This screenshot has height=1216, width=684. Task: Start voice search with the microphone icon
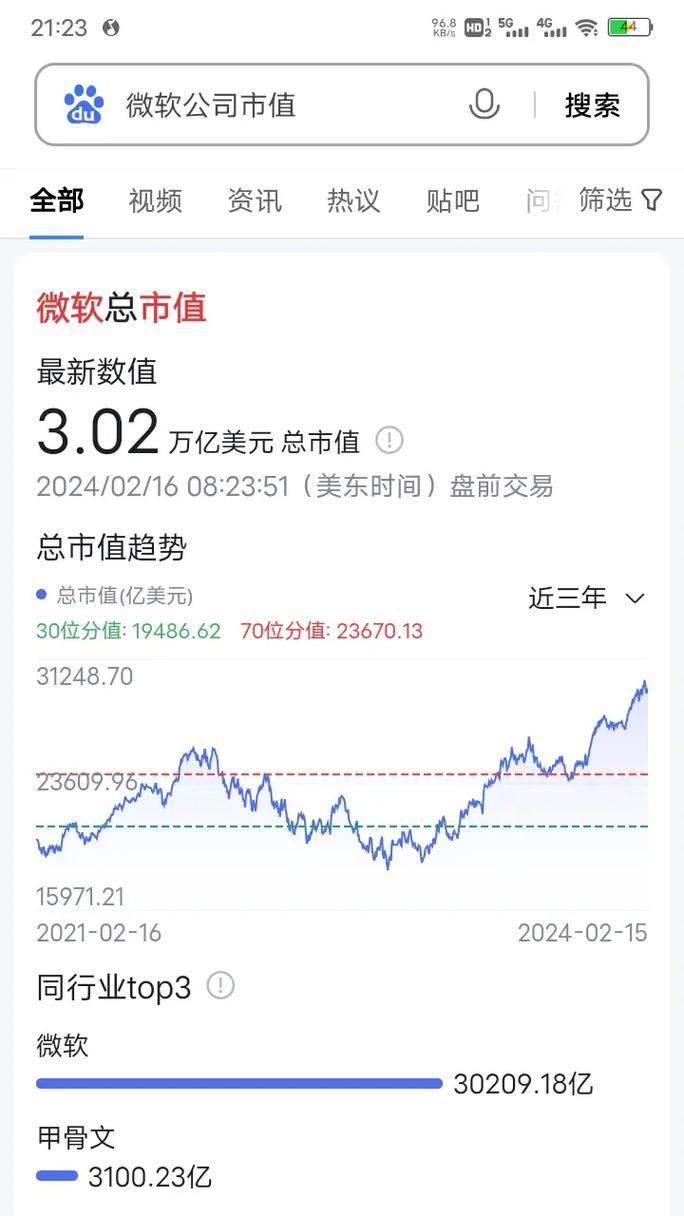[484, 104]
